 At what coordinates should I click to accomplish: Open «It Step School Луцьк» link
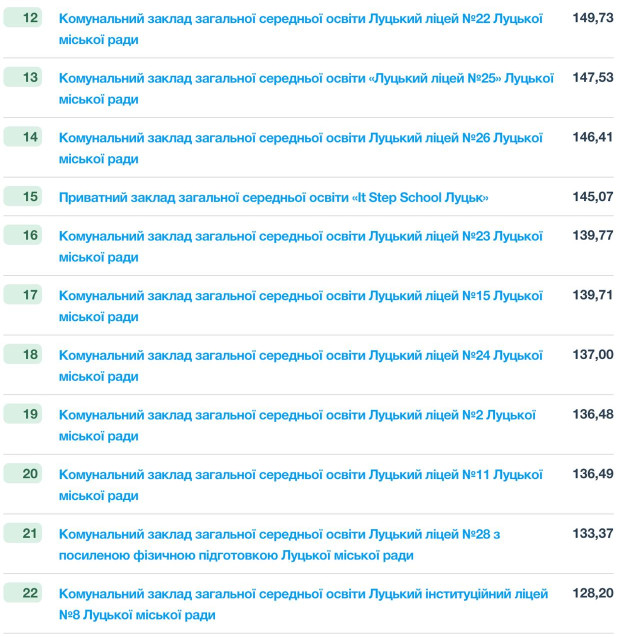point(273,197)
